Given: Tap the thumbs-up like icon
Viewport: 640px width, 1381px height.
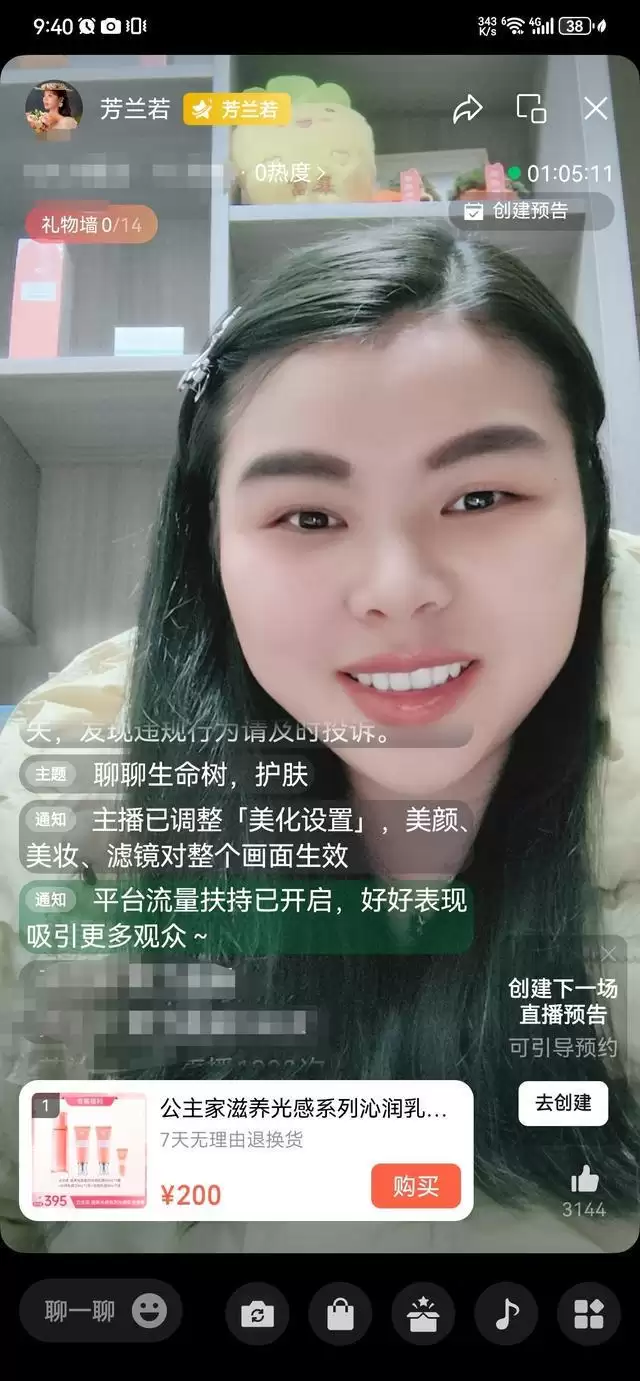Looking at the screenshot, I should click(x=584, y=1180).
